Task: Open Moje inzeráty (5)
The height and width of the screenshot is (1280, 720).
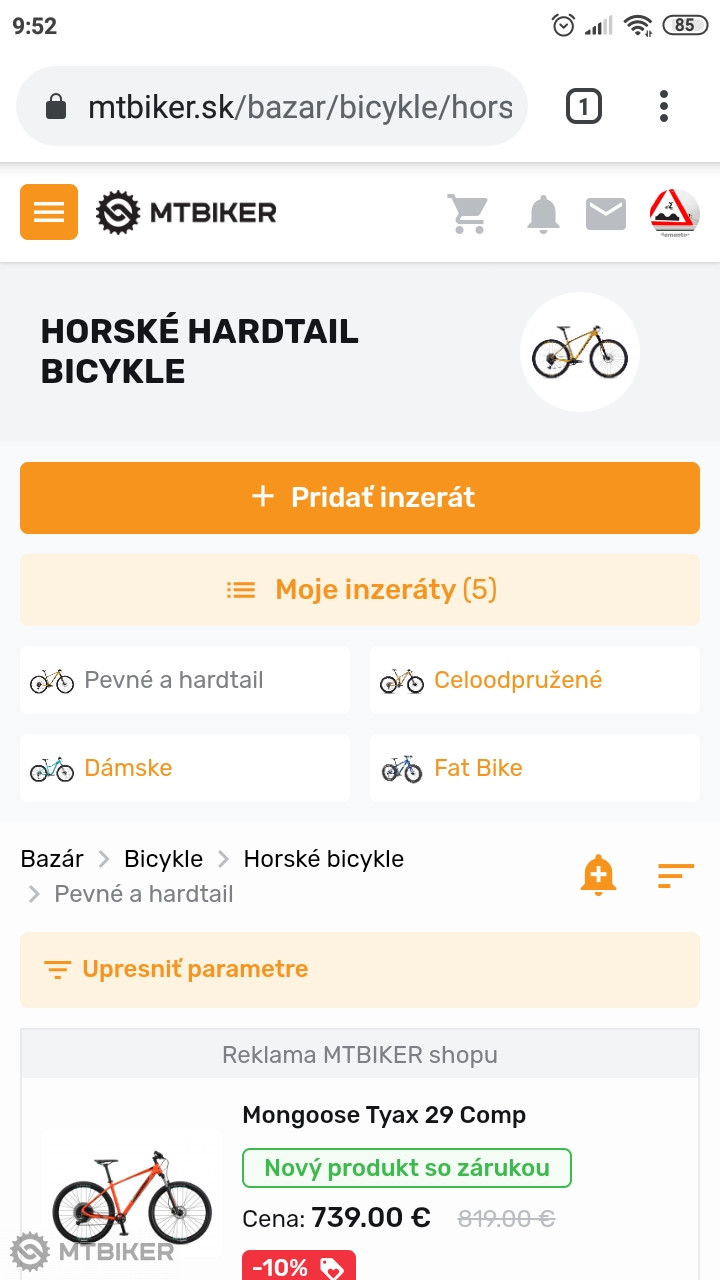Action: point(360,589)
